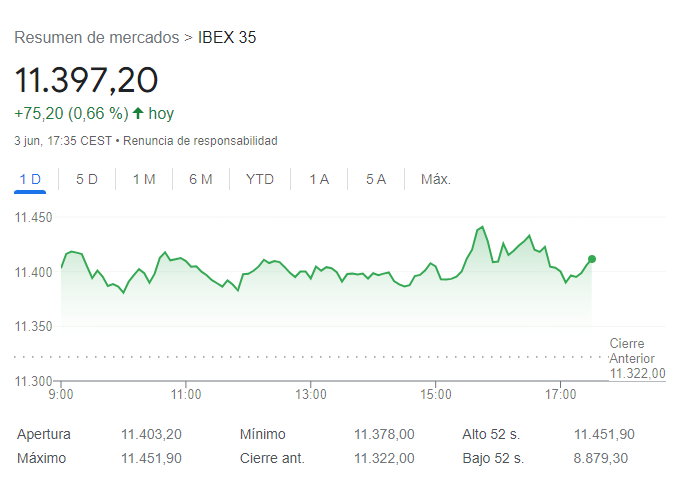Switch to the 6 M chart range

click(x=201, y=179)
